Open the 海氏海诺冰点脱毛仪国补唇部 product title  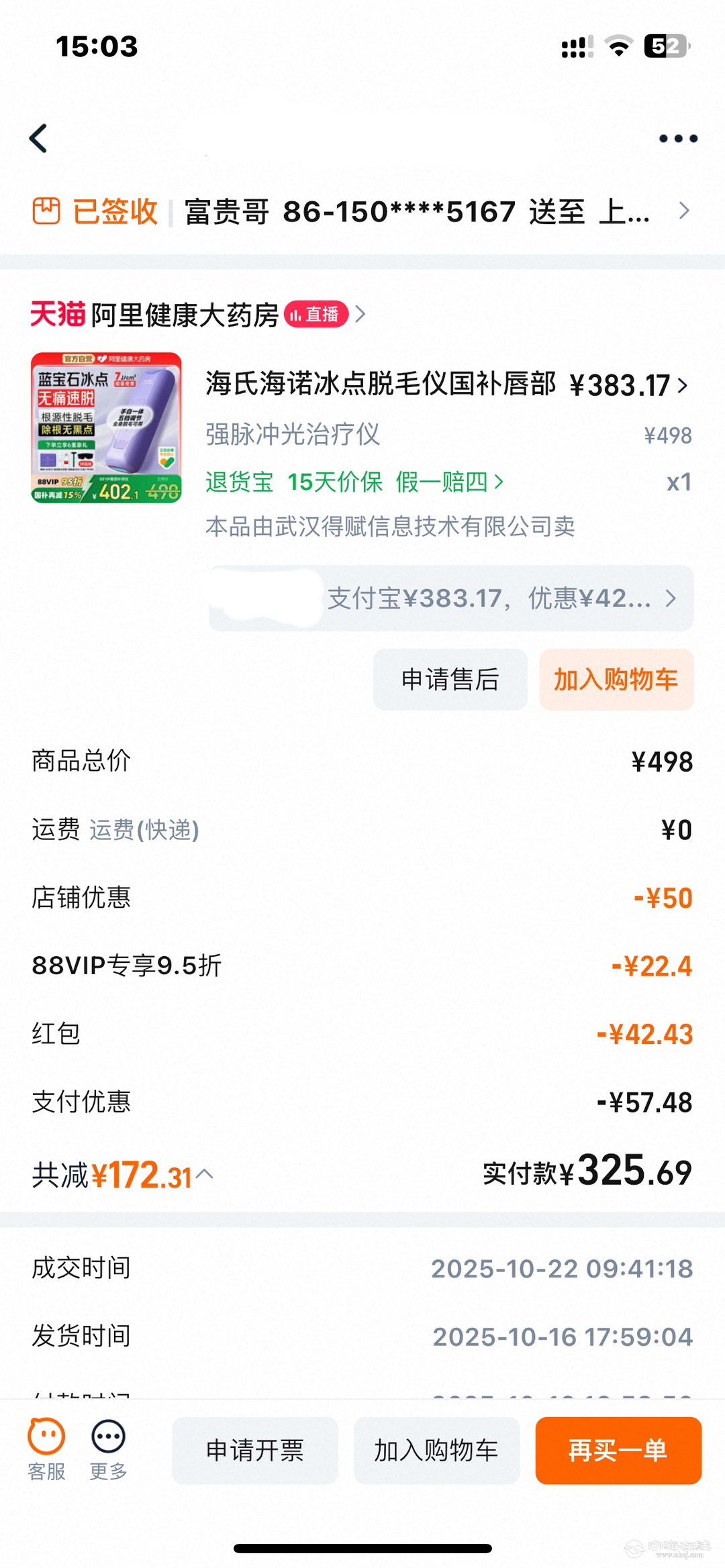pos(380,384)
